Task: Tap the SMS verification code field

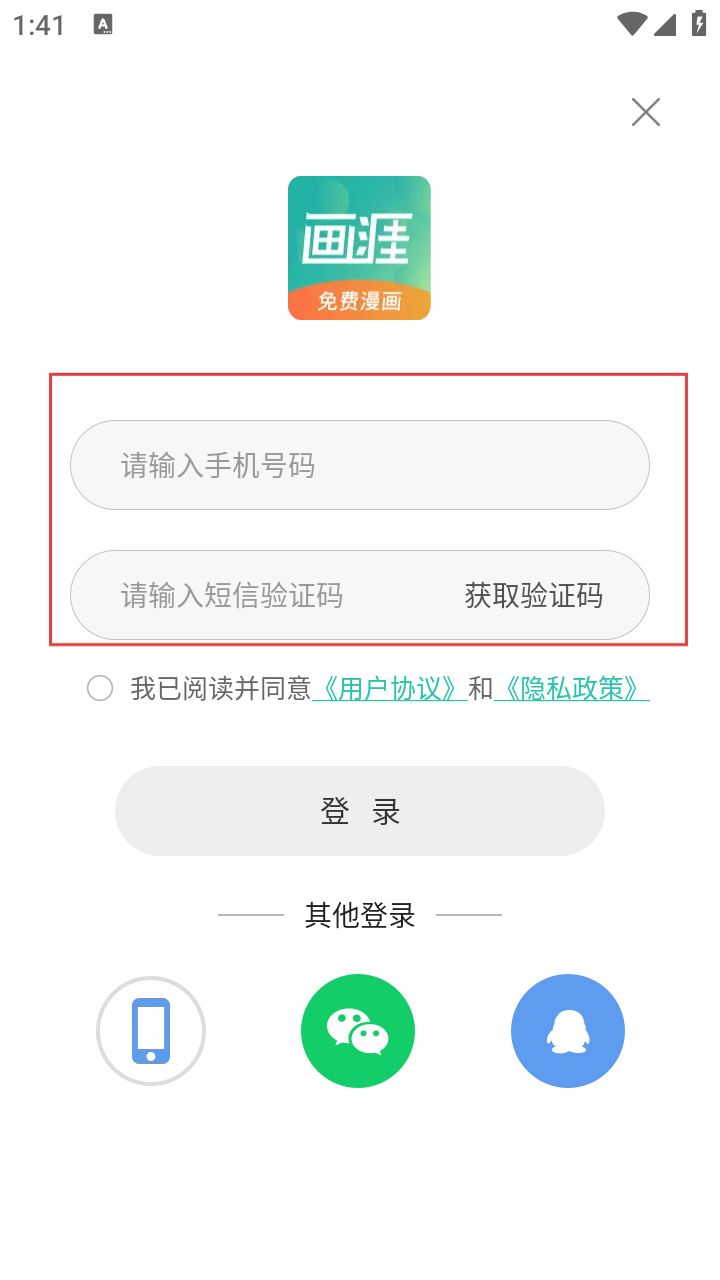Action: (260, 596)
